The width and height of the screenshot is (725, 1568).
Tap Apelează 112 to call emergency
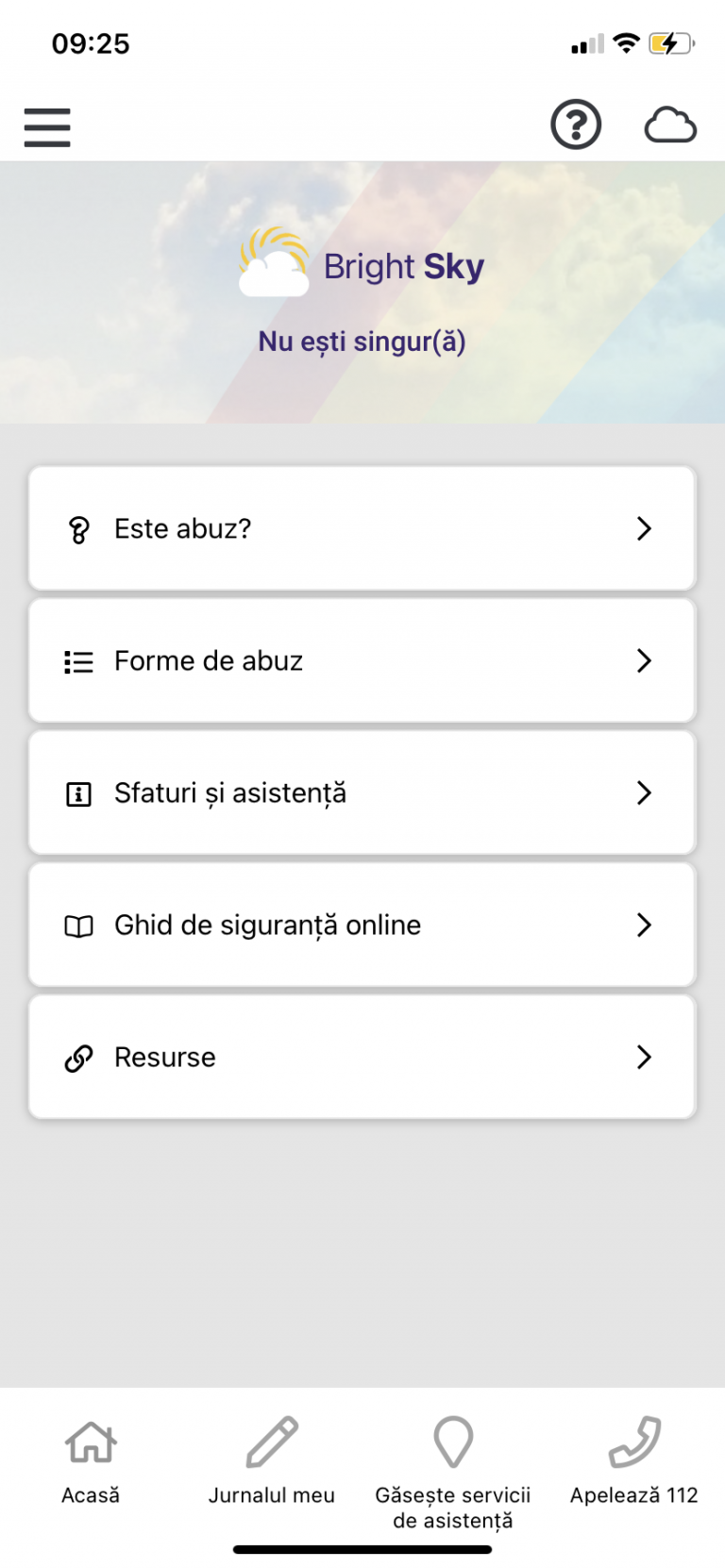point(634,1460)
